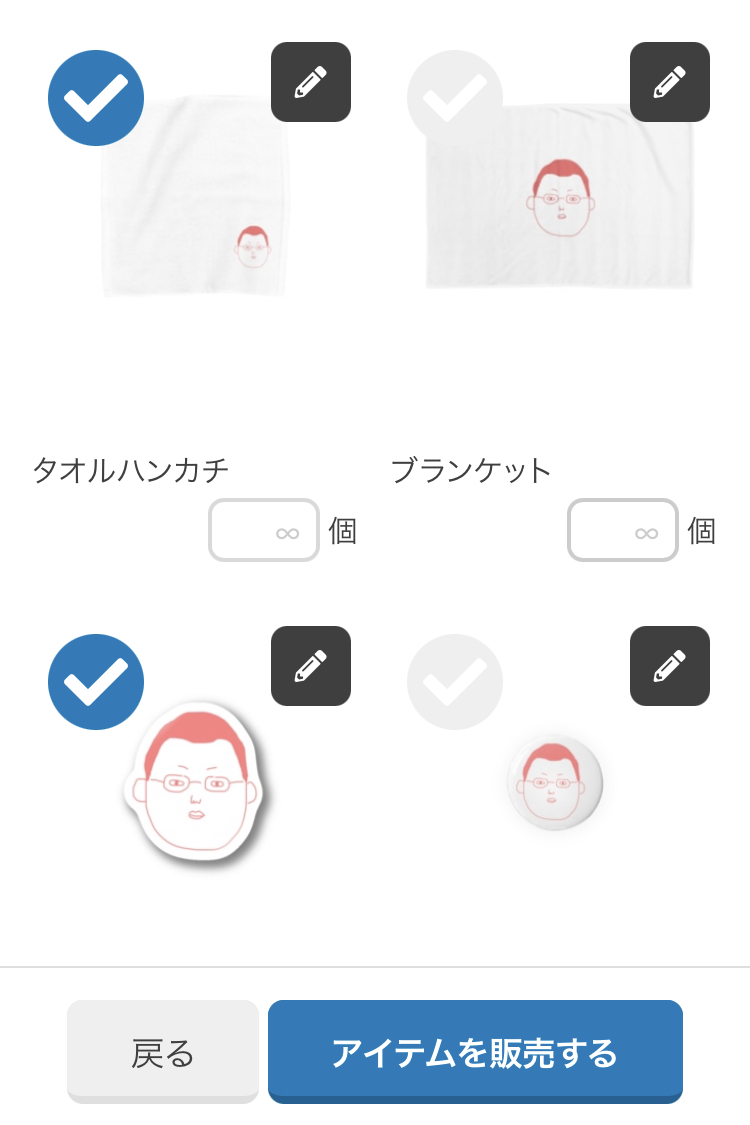Image resolution: width=750 pixels, height=1125 pixels.
Task: Go back with 戻る button
Action: (163, 1052)
